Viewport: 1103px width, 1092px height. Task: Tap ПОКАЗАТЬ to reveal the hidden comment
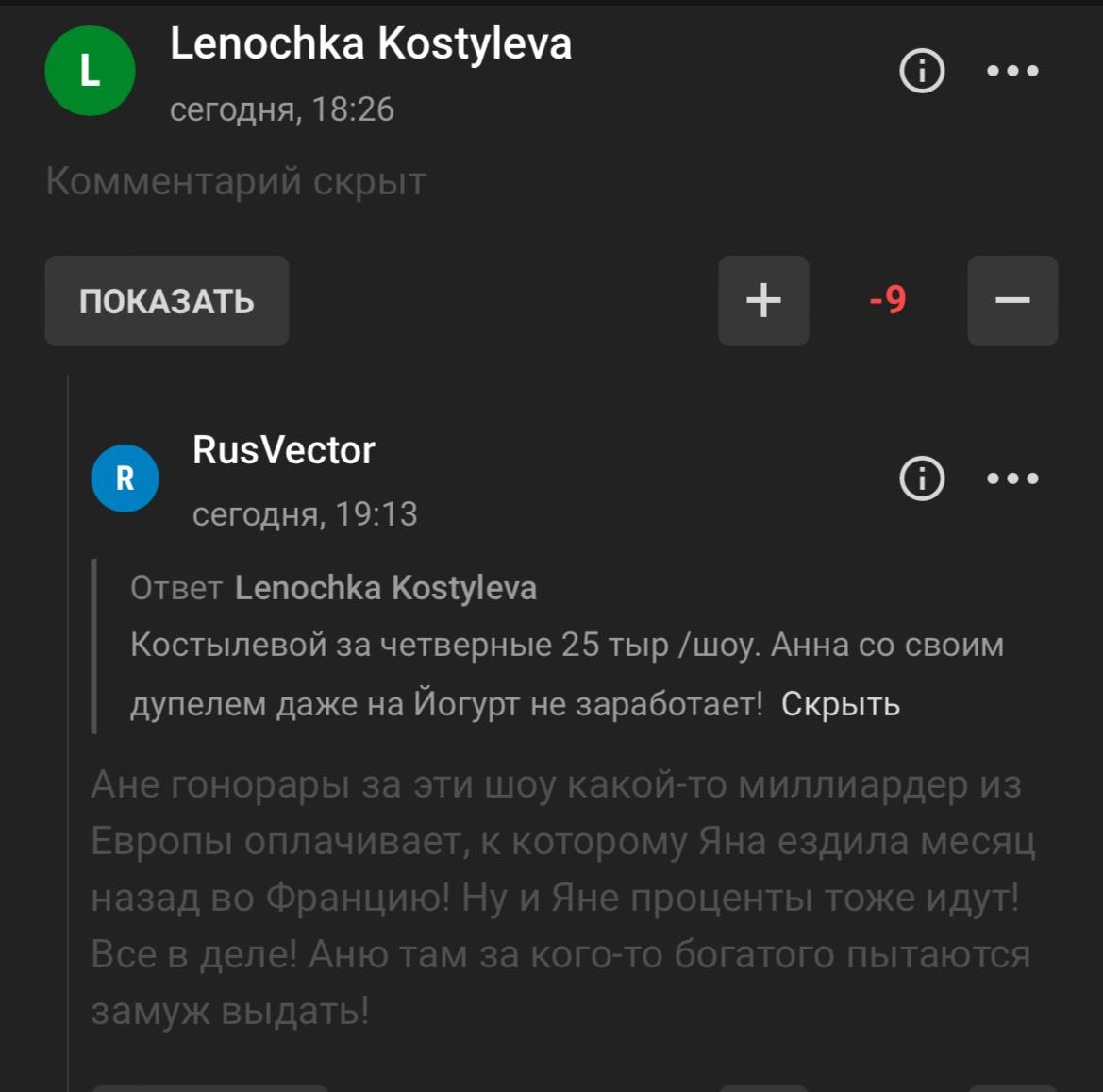point(167,301)
